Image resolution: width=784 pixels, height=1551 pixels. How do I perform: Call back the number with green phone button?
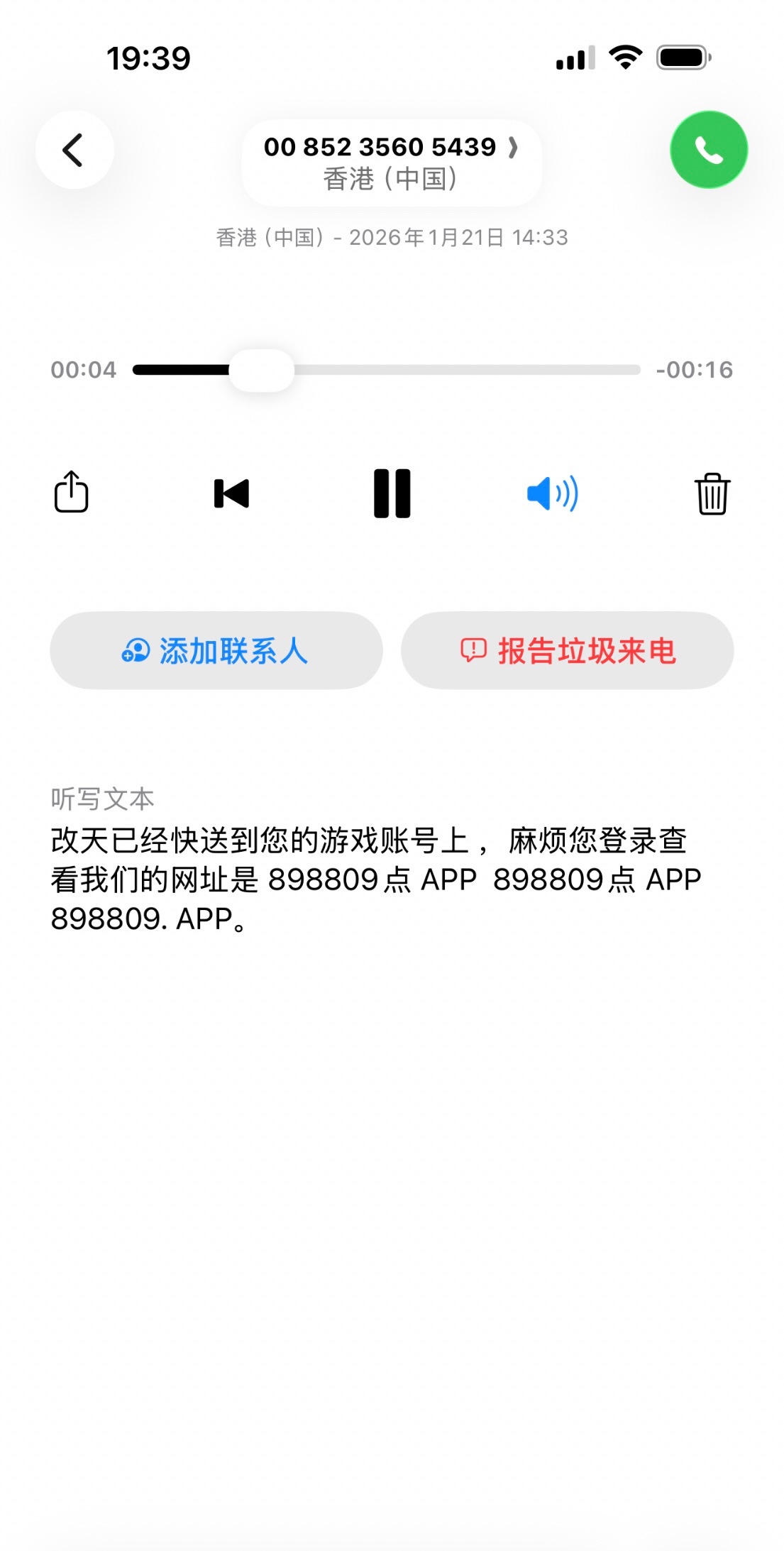coord(708,150)
